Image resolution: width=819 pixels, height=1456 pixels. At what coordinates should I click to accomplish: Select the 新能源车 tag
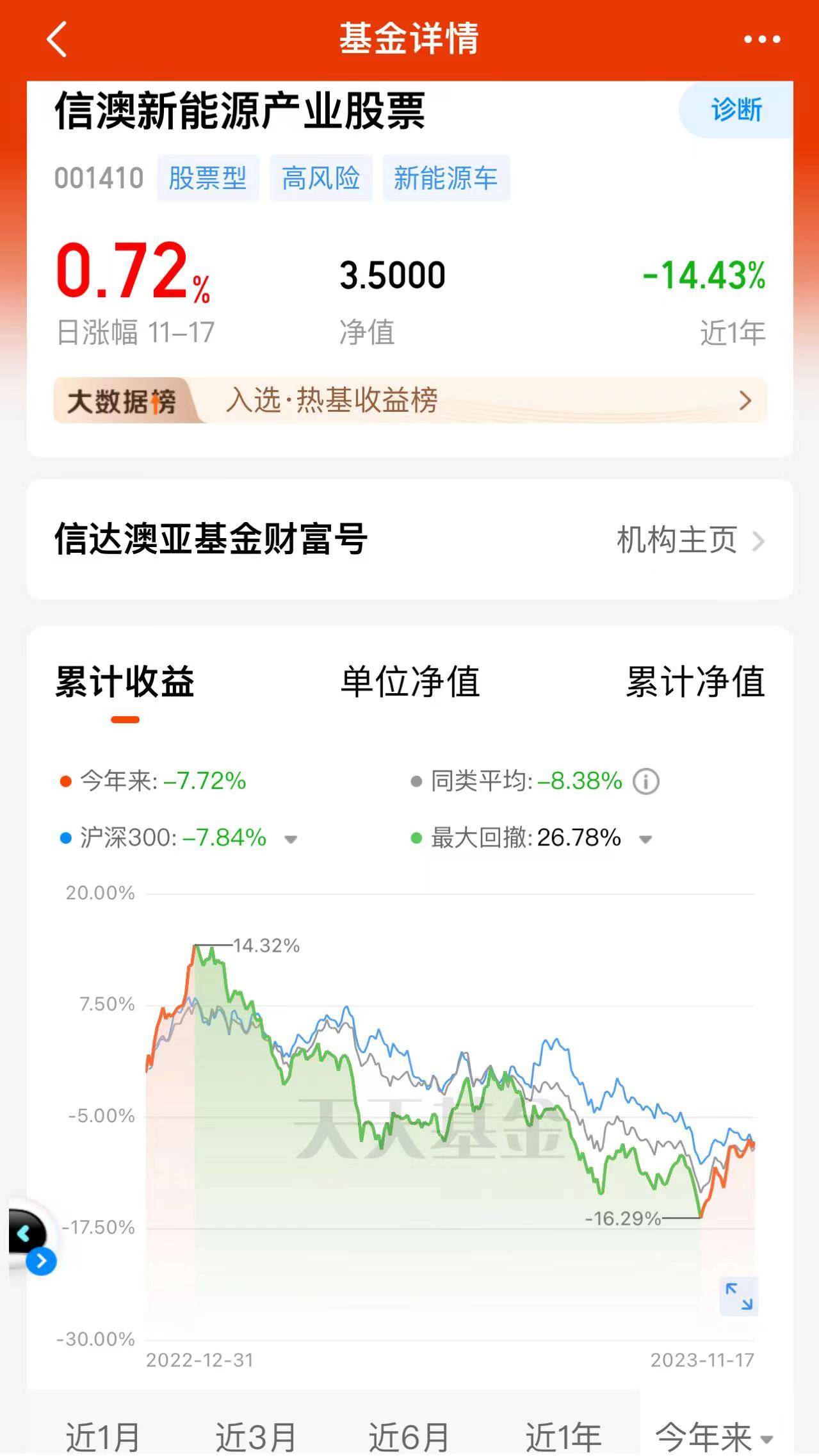[x=446, y=178]
